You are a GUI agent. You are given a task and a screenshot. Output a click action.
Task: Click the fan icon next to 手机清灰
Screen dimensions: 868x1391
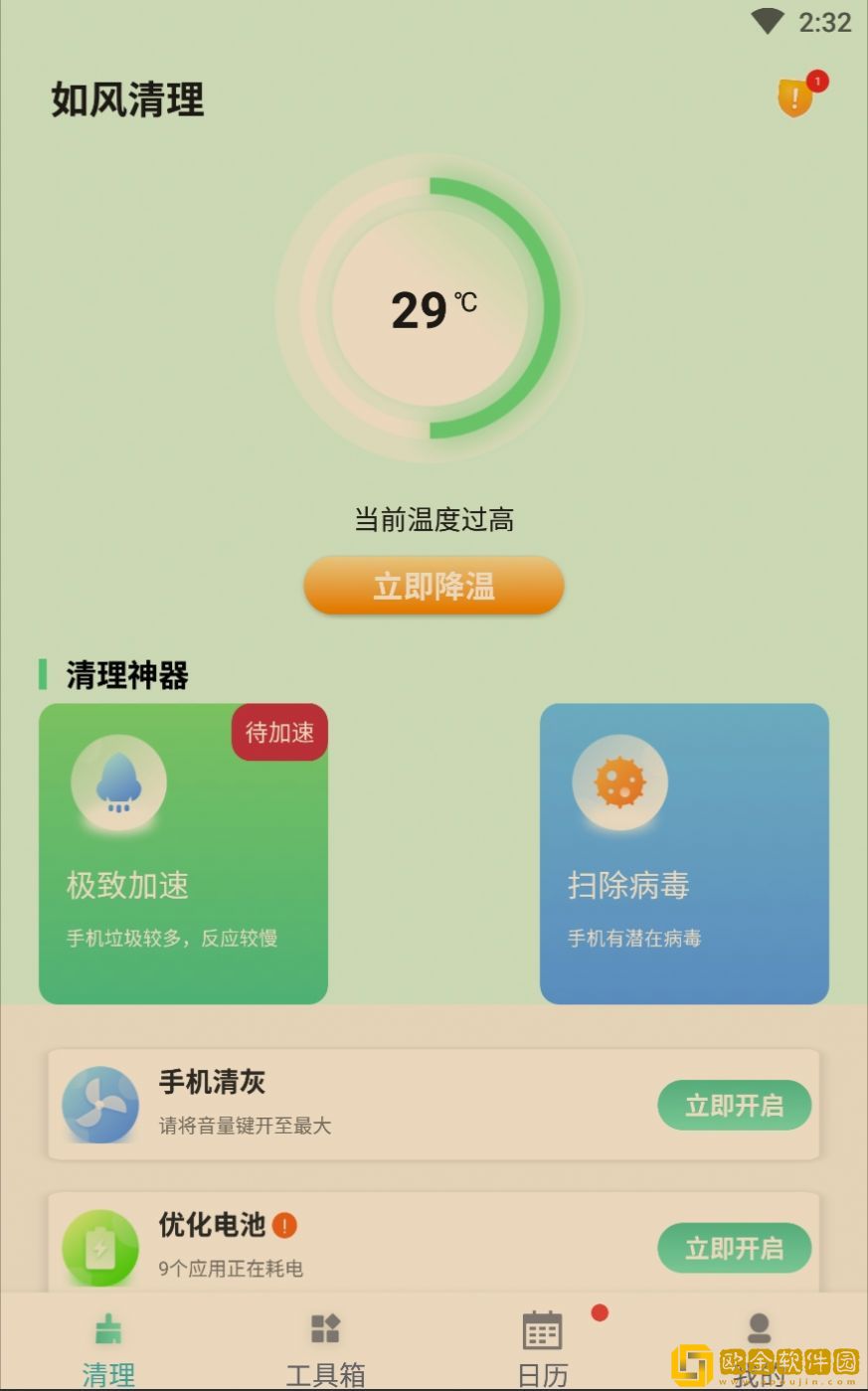coord(99,1106)
